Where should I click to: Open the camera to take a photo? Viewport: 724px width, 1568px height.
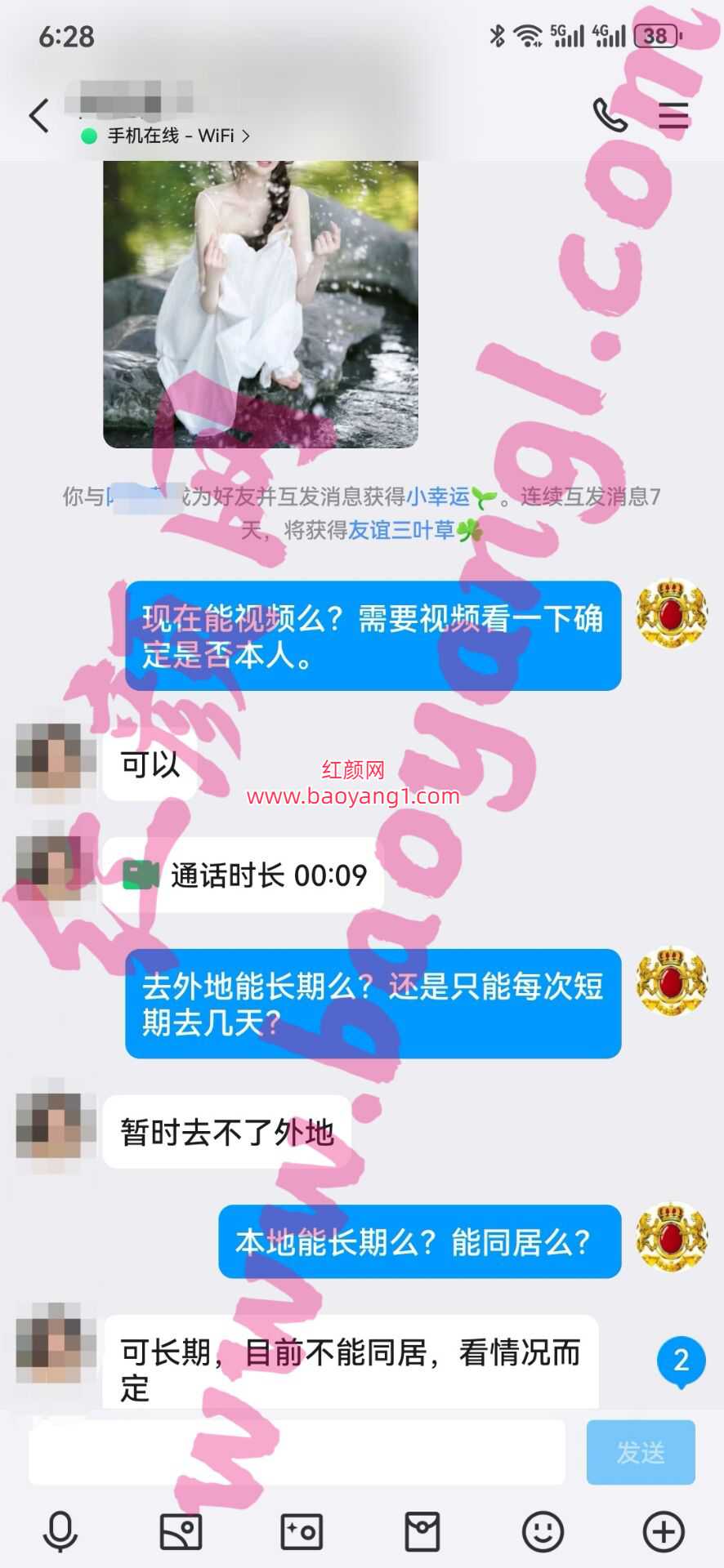(x=302, y=1531)
